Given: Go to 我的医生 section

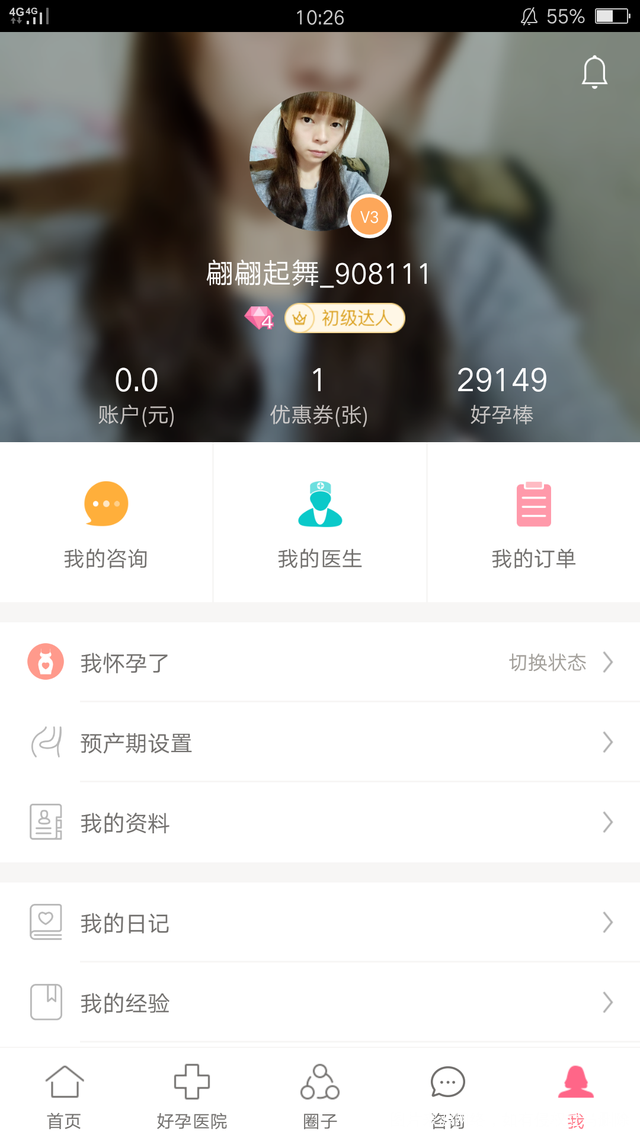Looking at the screenshot, I should coord(320,524).
